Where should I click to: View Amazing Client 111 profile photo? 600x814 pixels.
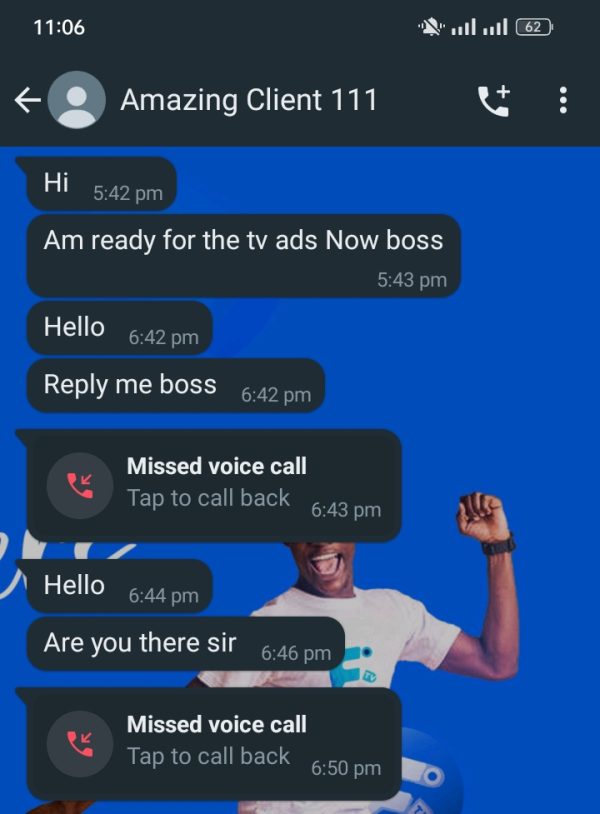pos(76,100)
